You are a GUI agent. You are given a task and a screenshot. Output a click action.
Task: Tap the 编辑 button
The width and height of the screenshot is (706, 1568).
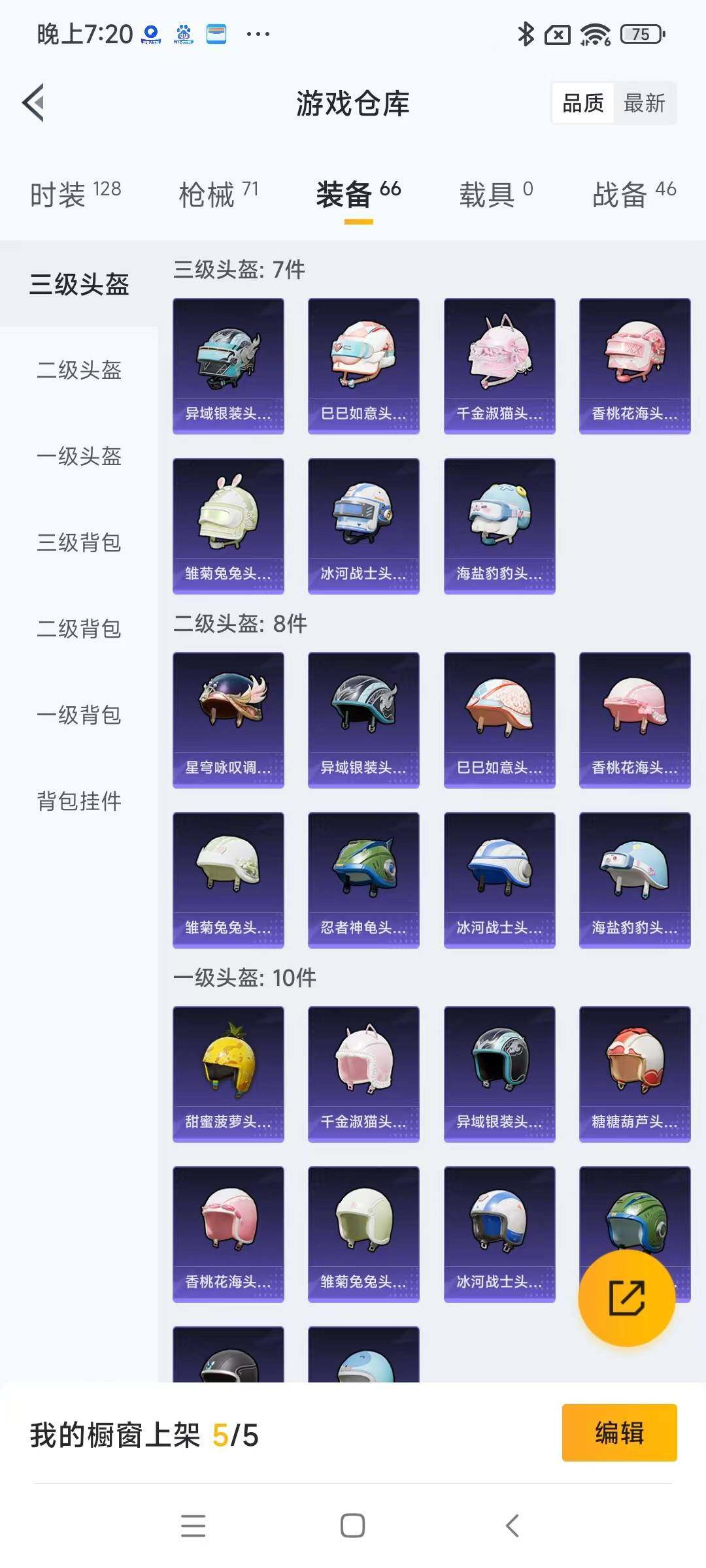click(x=619, y=1433)
